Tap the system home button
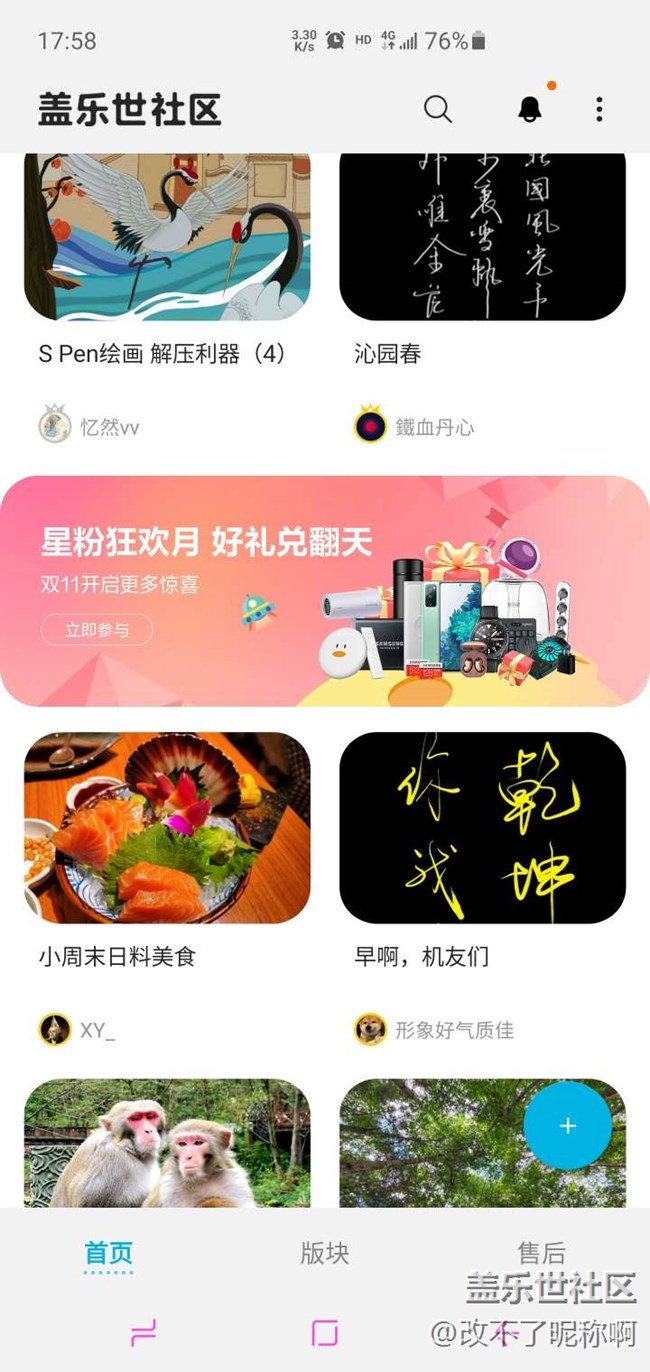The height and width of the screenshot is (1372, 650). click(325, 1333)
